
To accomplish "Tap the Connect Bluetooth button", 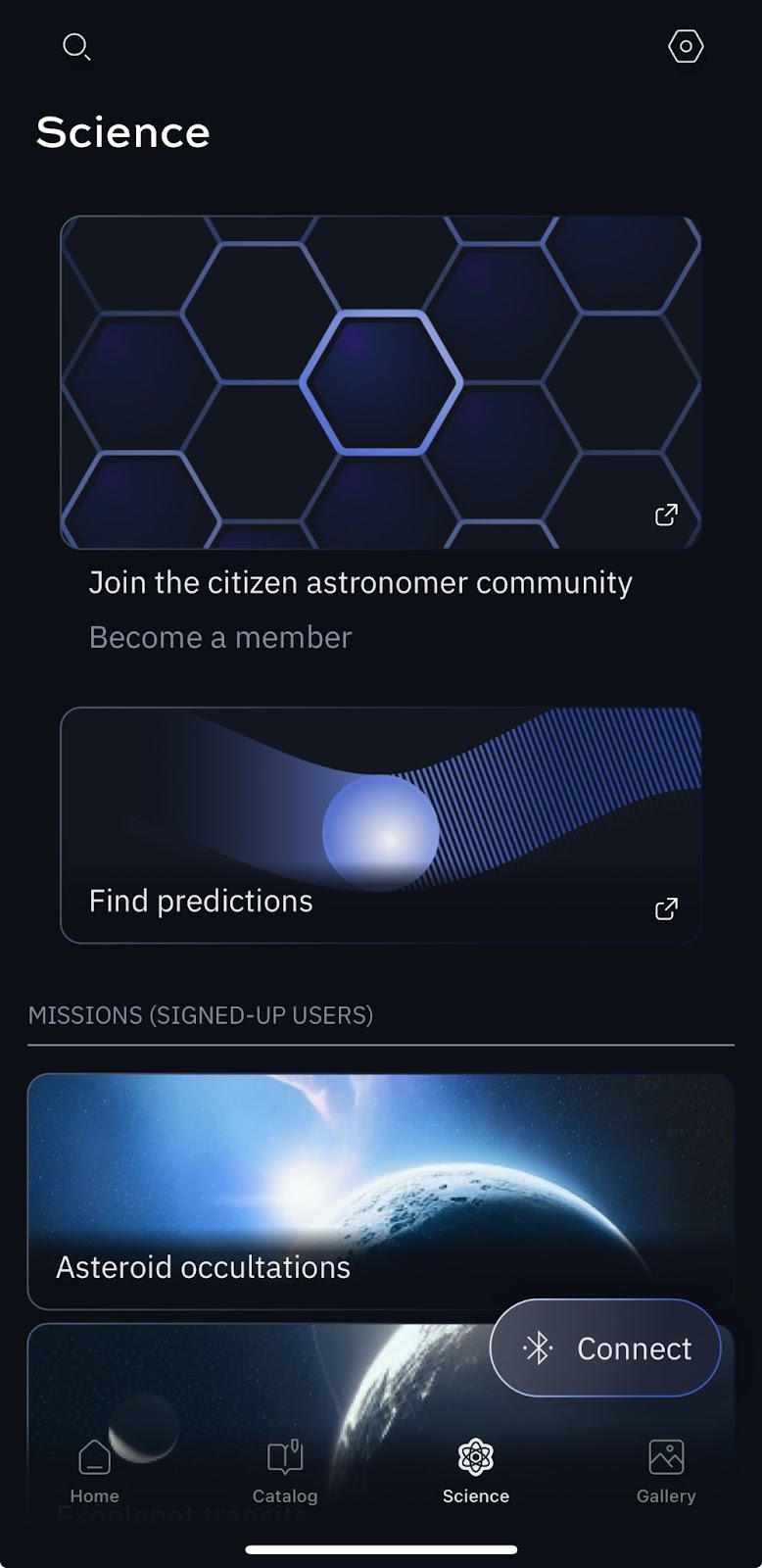I will click(605, 1347).
